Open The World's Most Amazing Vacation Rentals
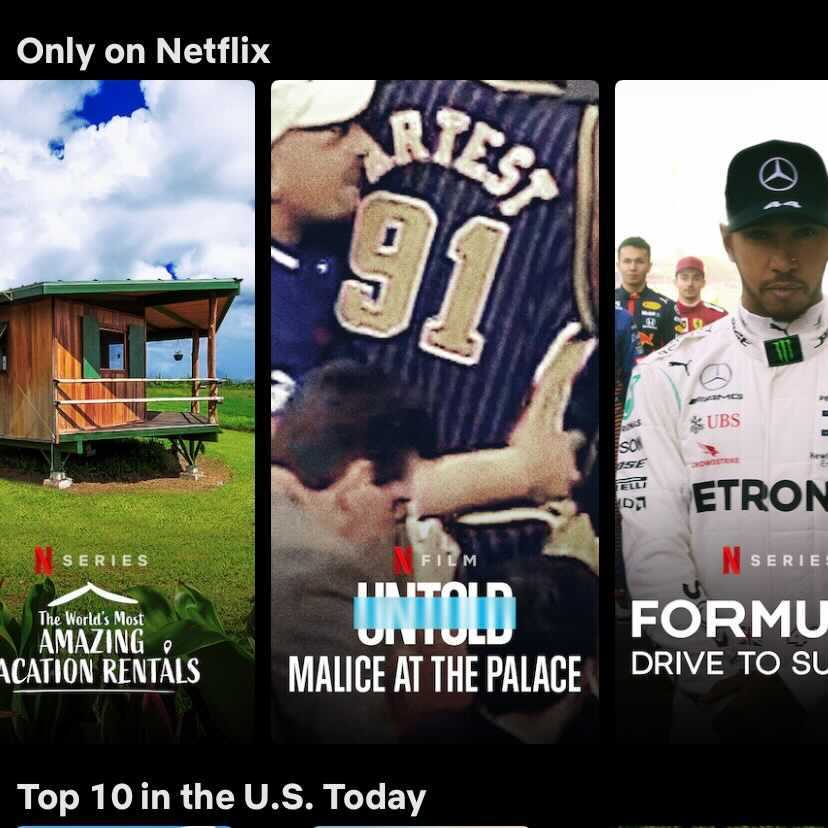The height and width of the screenshot is (828, 828). 126,410
